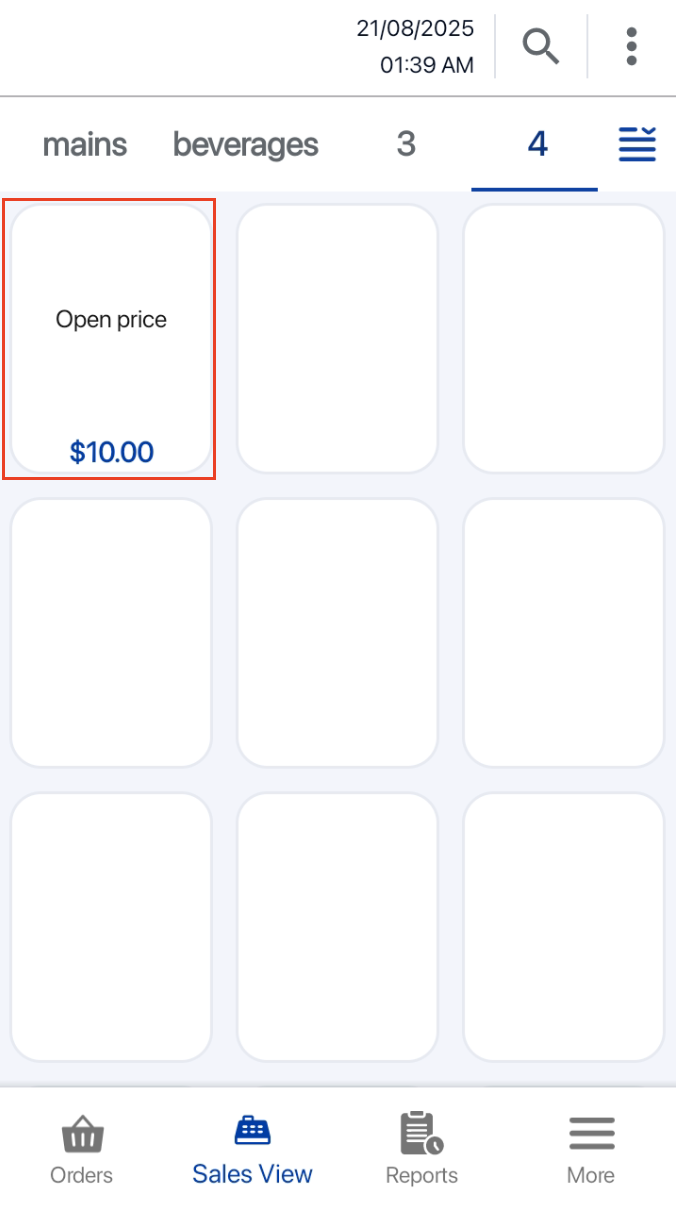Open the search icon
The image size is (676, 1214).
tap(541, 46)
